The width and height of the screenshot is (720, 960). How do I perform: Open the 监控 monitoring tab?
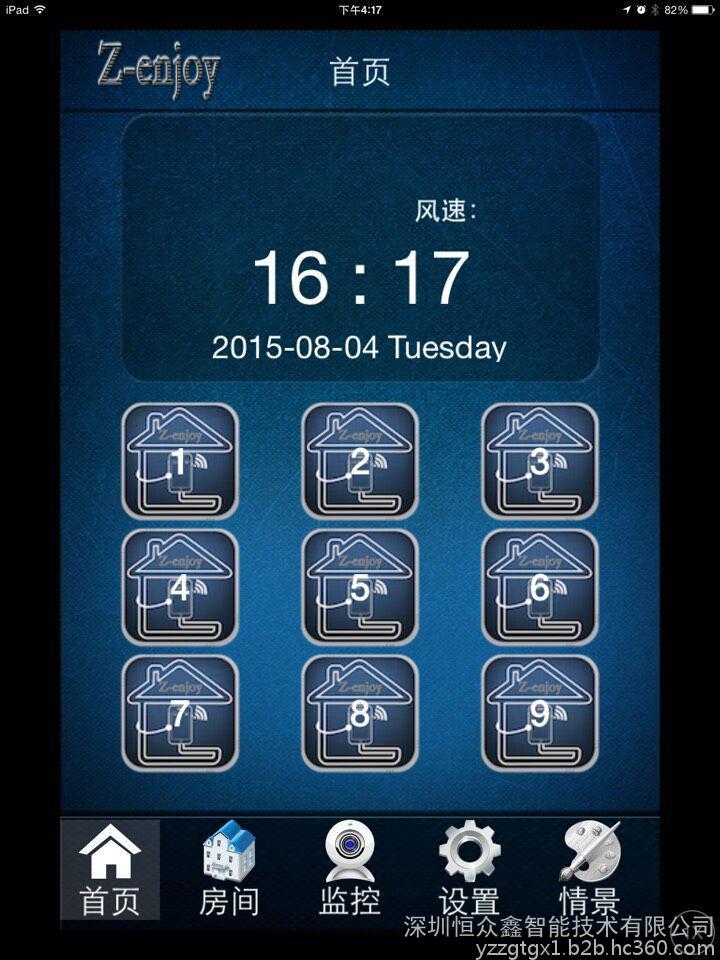tap(350, 869)
